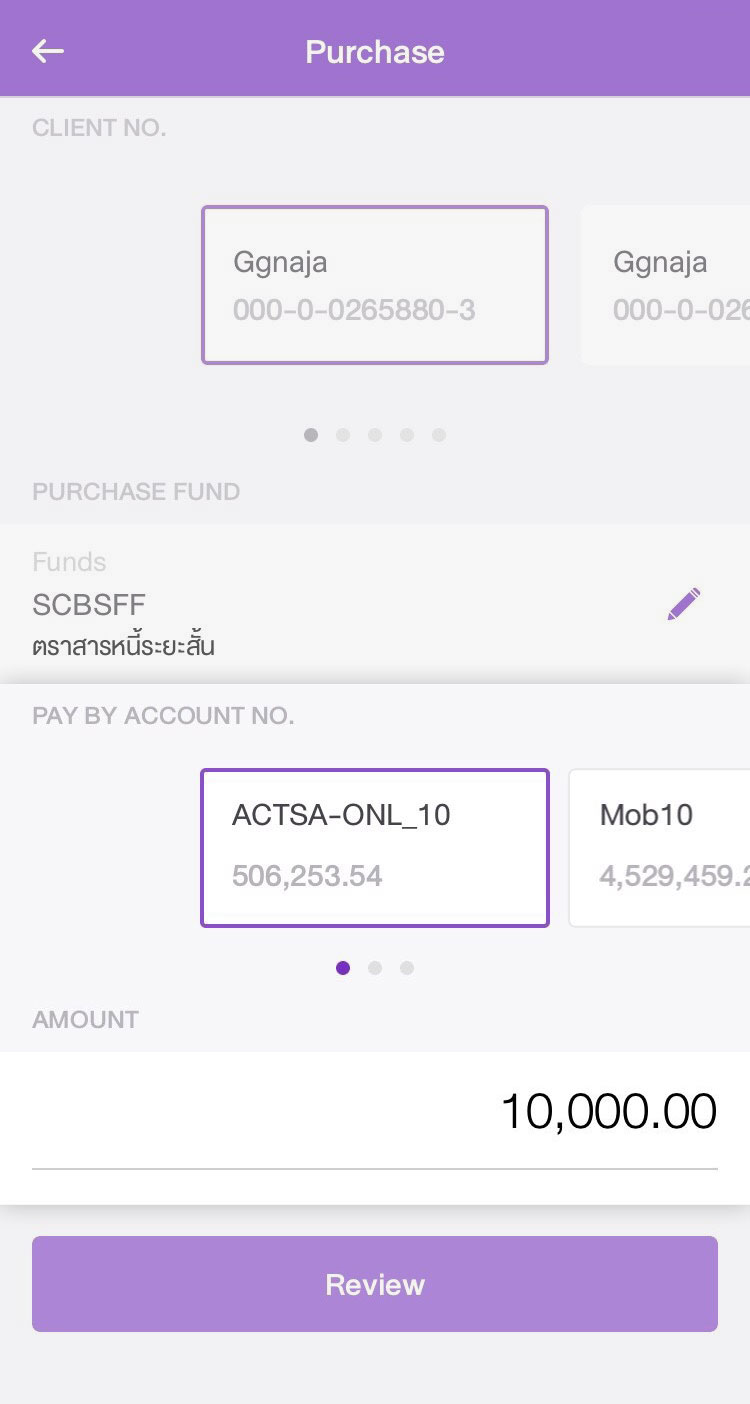
Task: Tap the Review button
Action: 375,1284
